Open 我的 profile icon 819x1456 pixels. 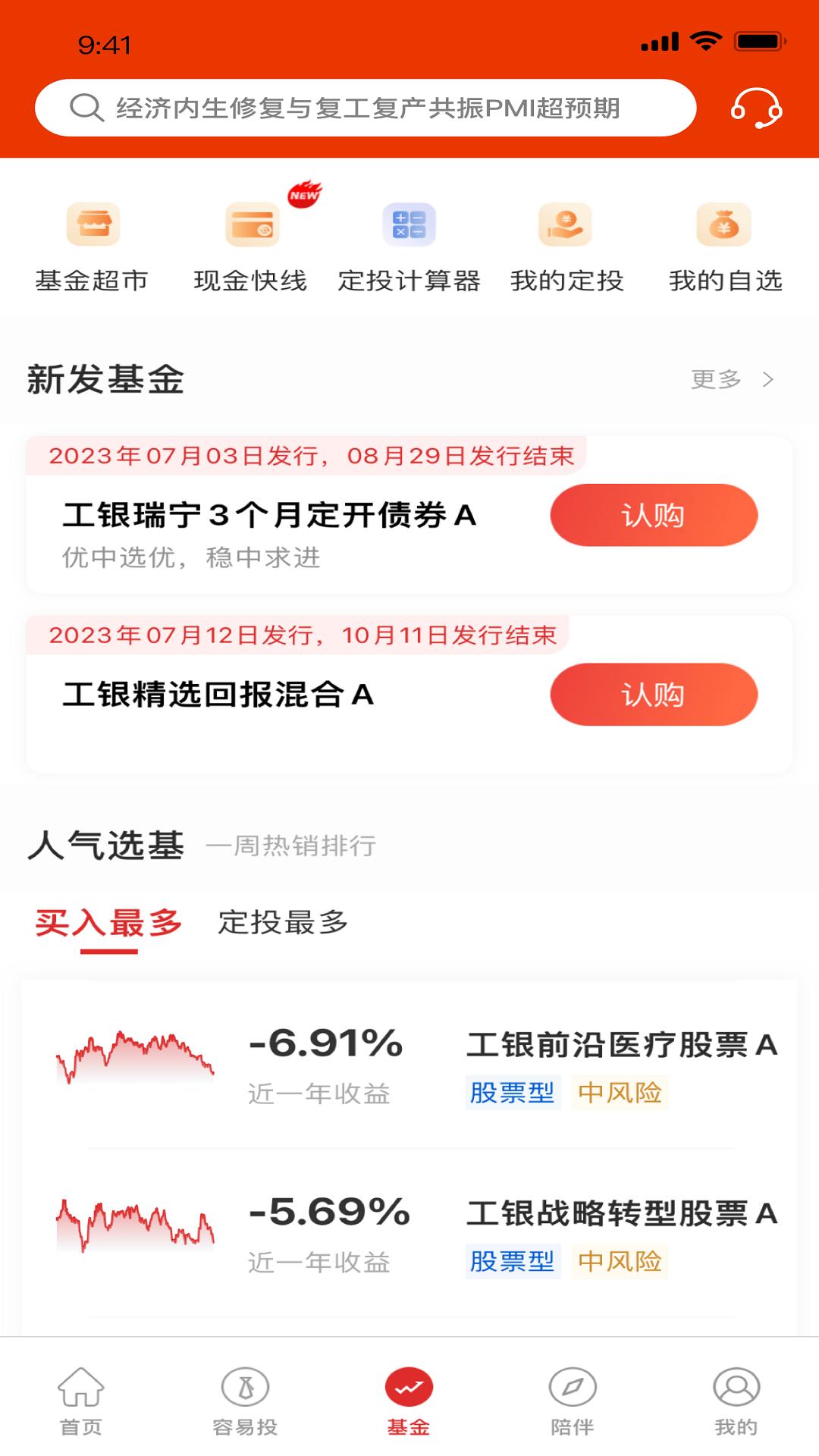click(736, 1399)
